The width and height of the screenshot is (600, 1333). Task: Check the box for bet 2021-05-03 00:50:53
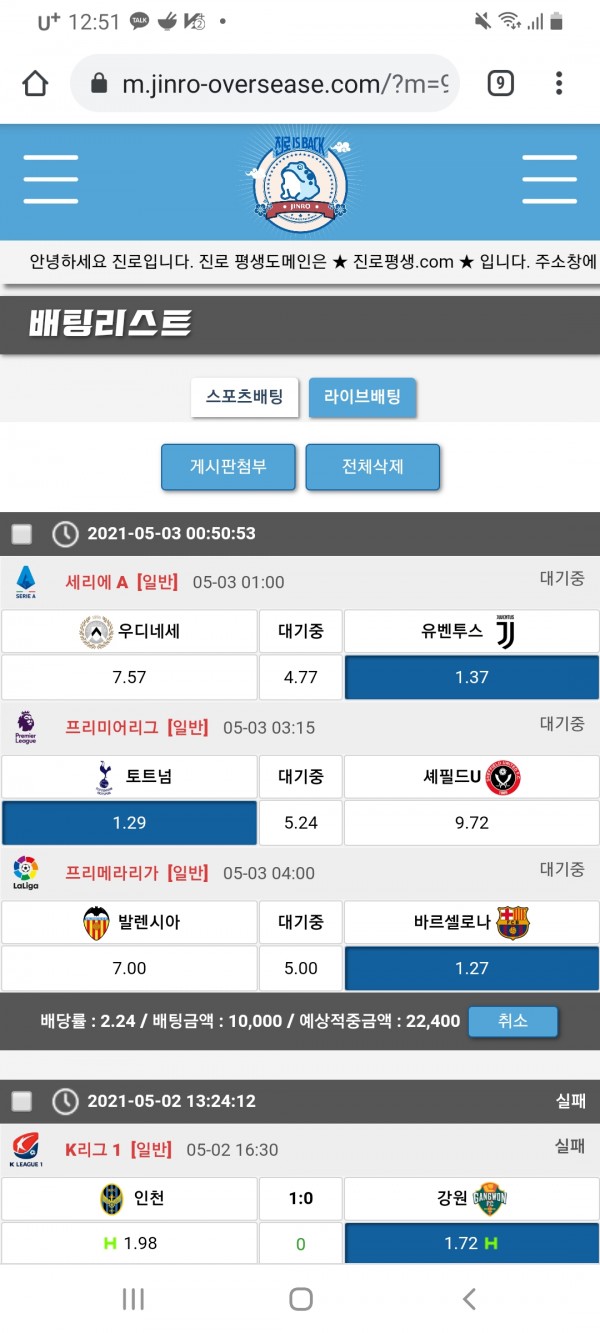pos(22,534)
